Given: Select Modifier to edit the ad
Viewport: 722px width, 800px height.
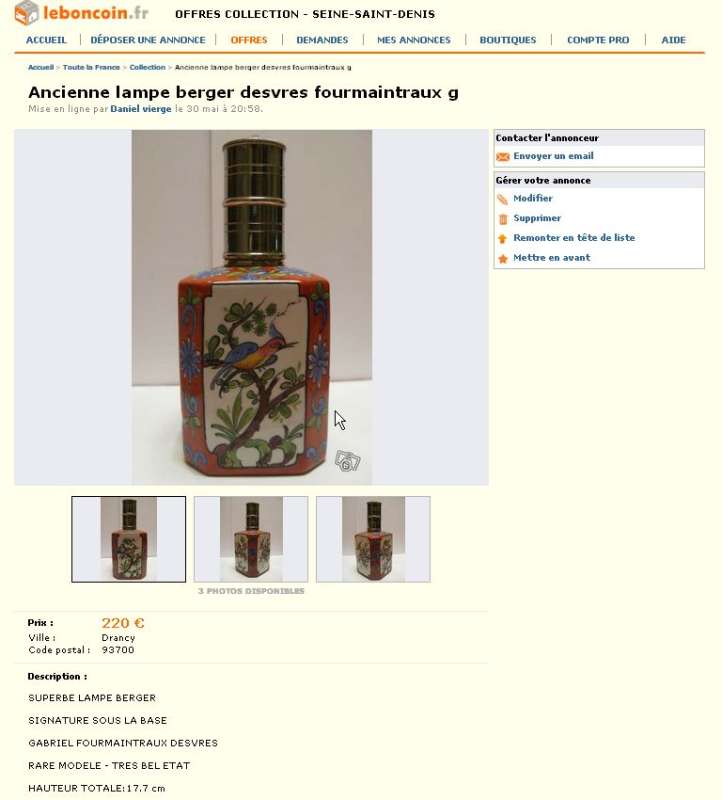Looking at the screenshot, I should [532, 199].
